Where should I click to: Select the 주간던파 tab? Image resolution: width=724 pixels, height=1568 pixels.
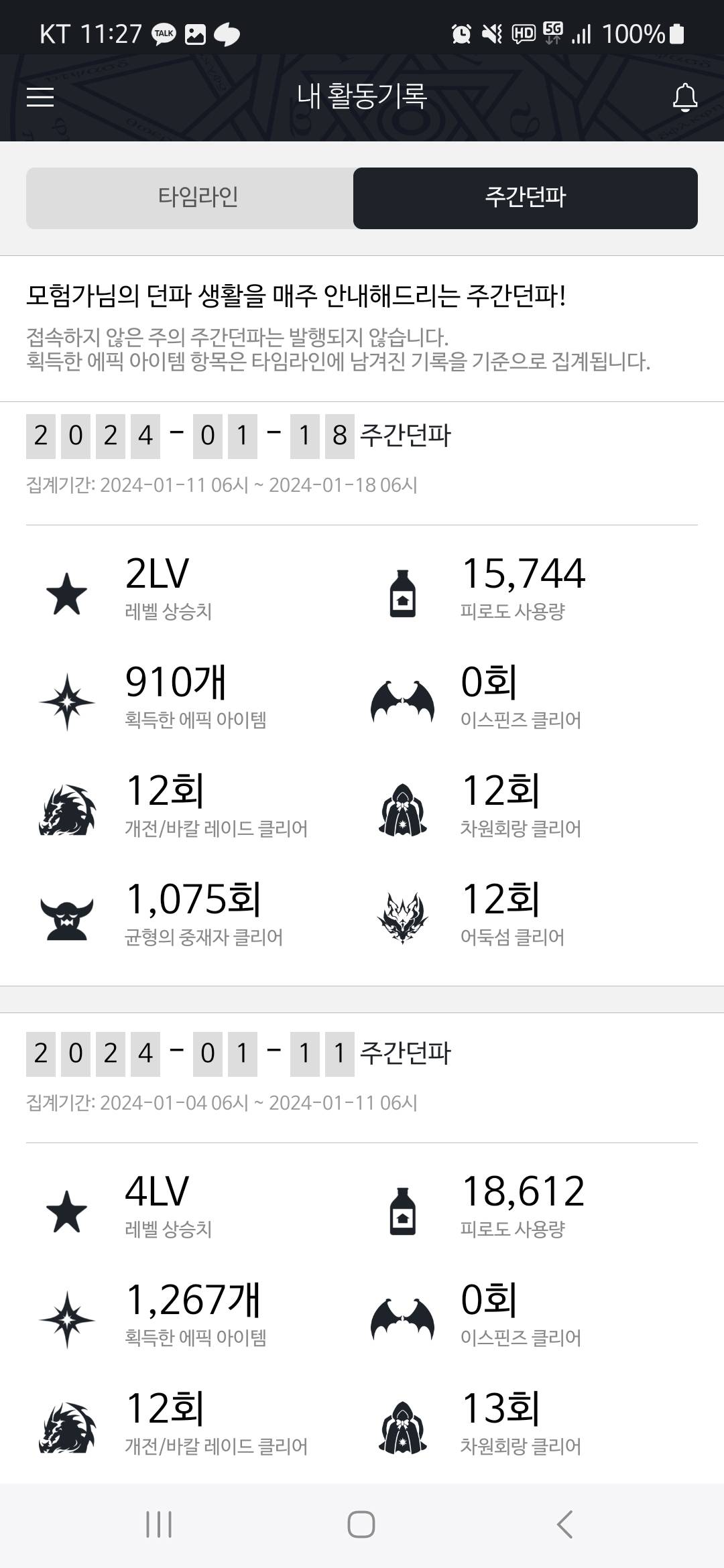(525, 198)
